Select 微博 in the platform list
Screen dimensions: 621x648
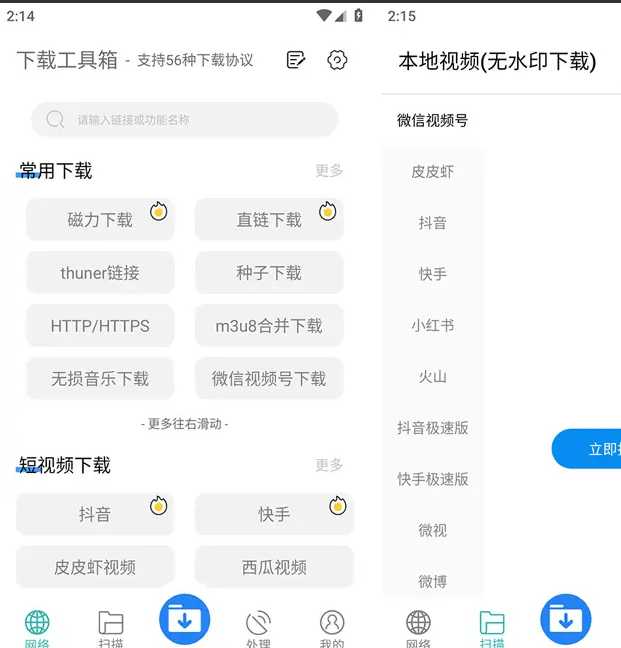(433, 582)
